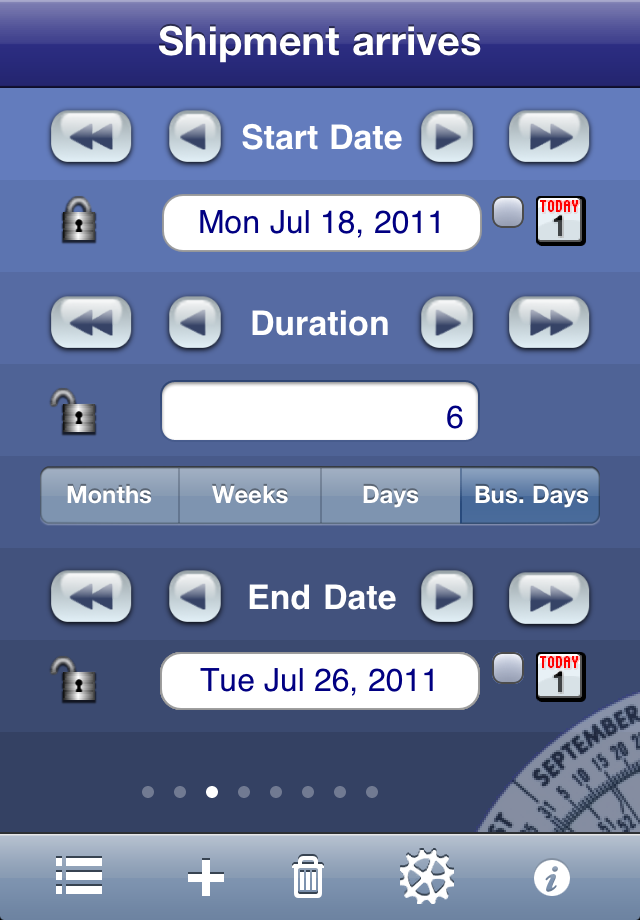Fast forward the End Date
640x920 pixels.
[x=549, y=598]
